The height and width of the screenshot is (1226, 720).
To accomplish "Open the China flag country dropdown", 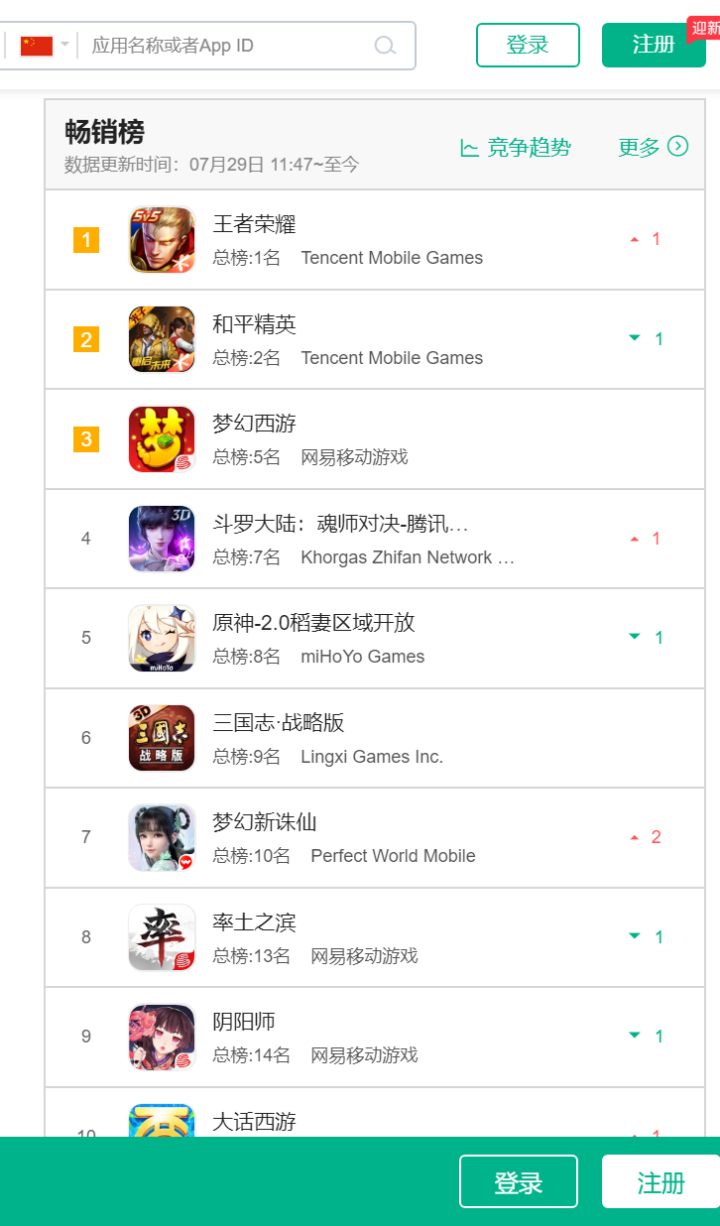I will point(44,46).
